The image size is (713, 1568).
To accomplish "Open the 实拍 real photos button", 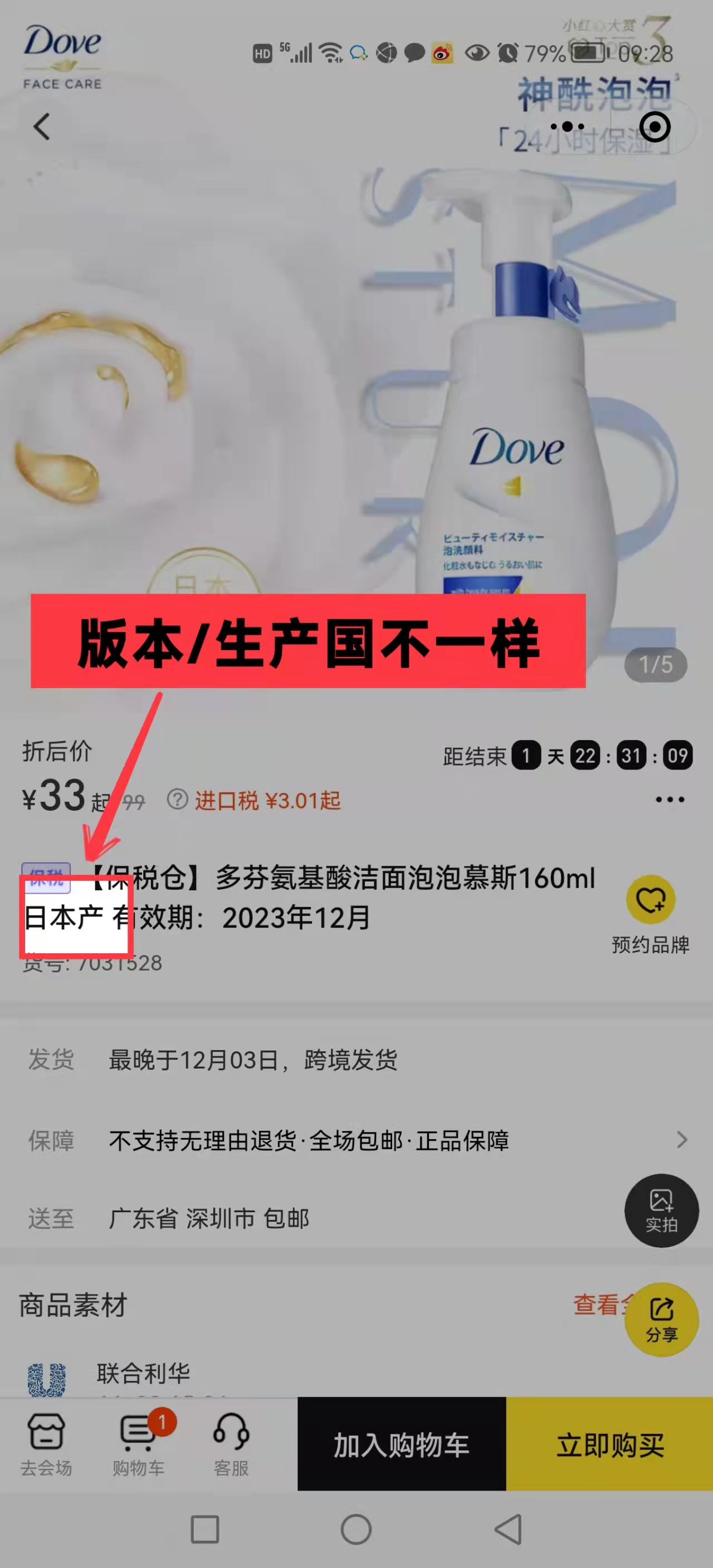I will point(661,1210).
